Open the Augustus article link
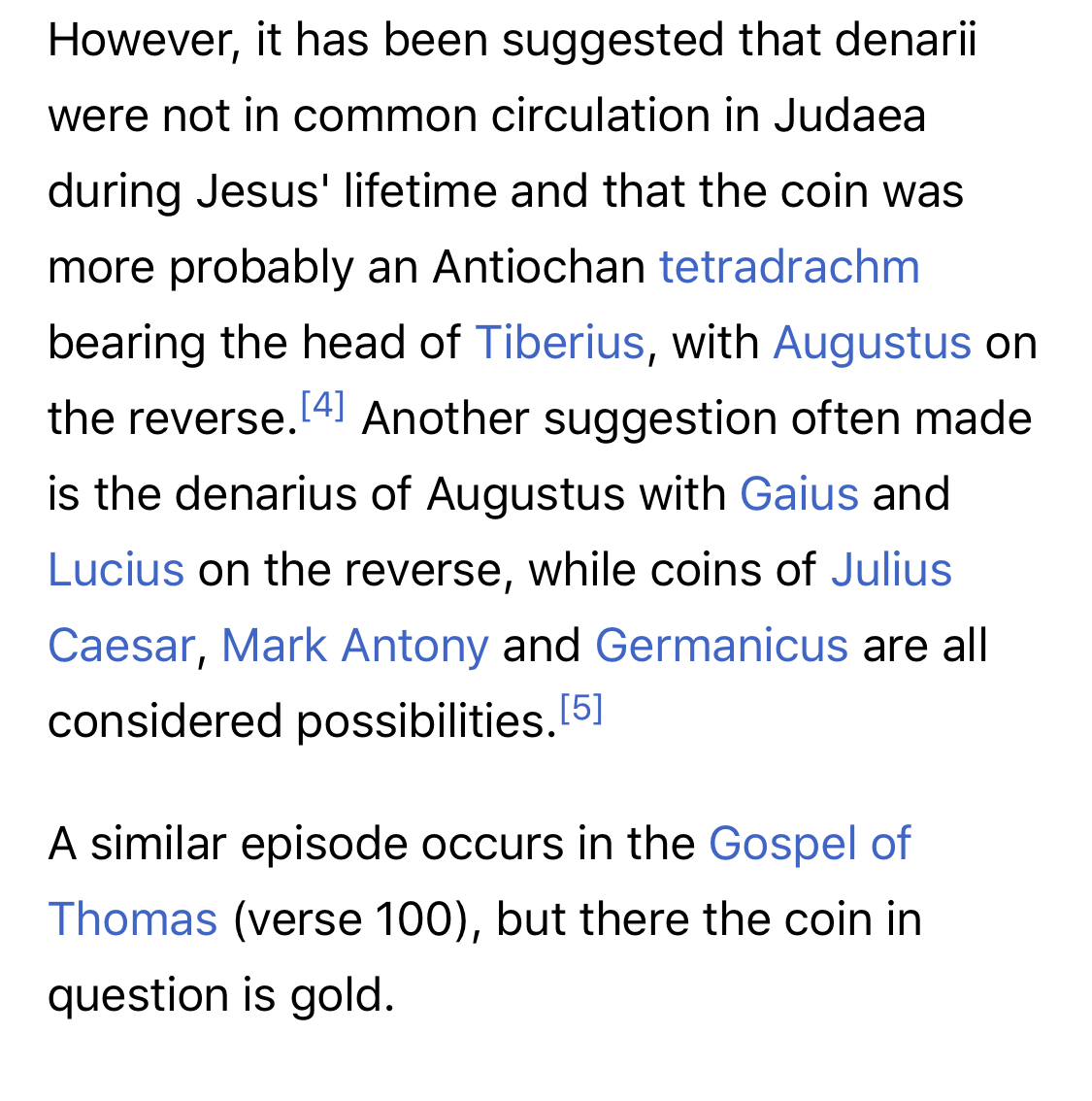 coord(872,343)
